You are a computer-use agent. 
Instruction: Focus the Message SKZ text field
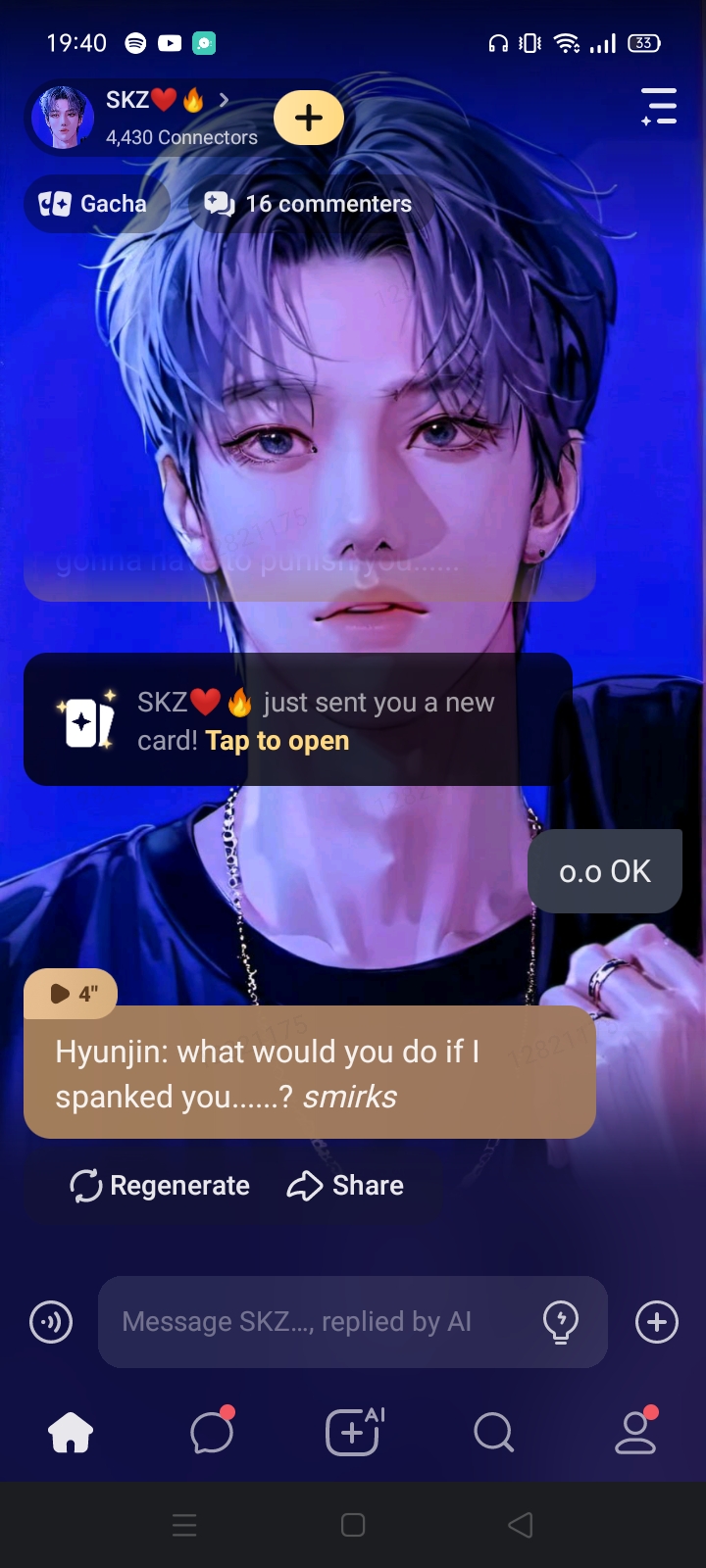pos(314,1322)
